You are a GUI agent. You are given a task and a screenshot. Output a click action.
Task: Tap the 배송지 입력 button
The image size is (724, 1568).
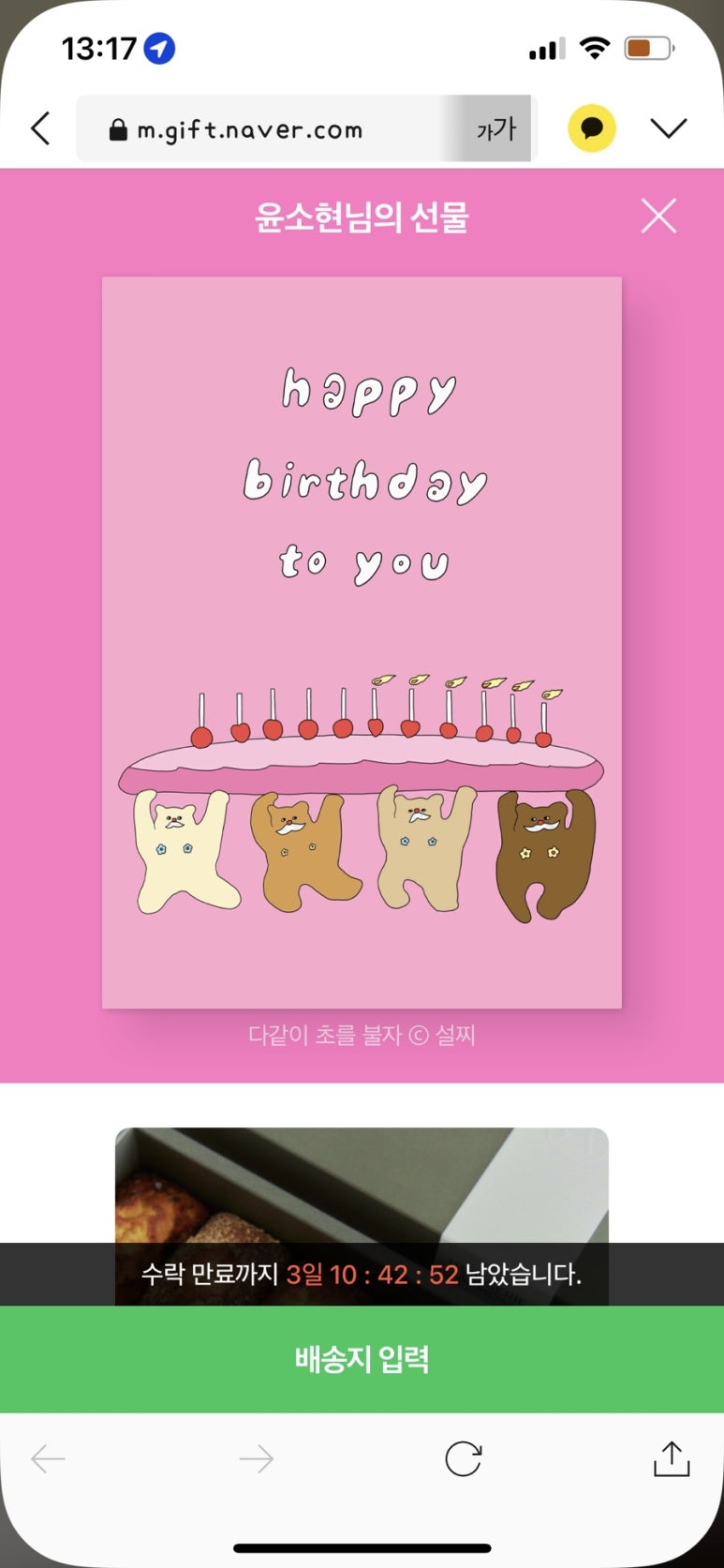[362, 1359]
